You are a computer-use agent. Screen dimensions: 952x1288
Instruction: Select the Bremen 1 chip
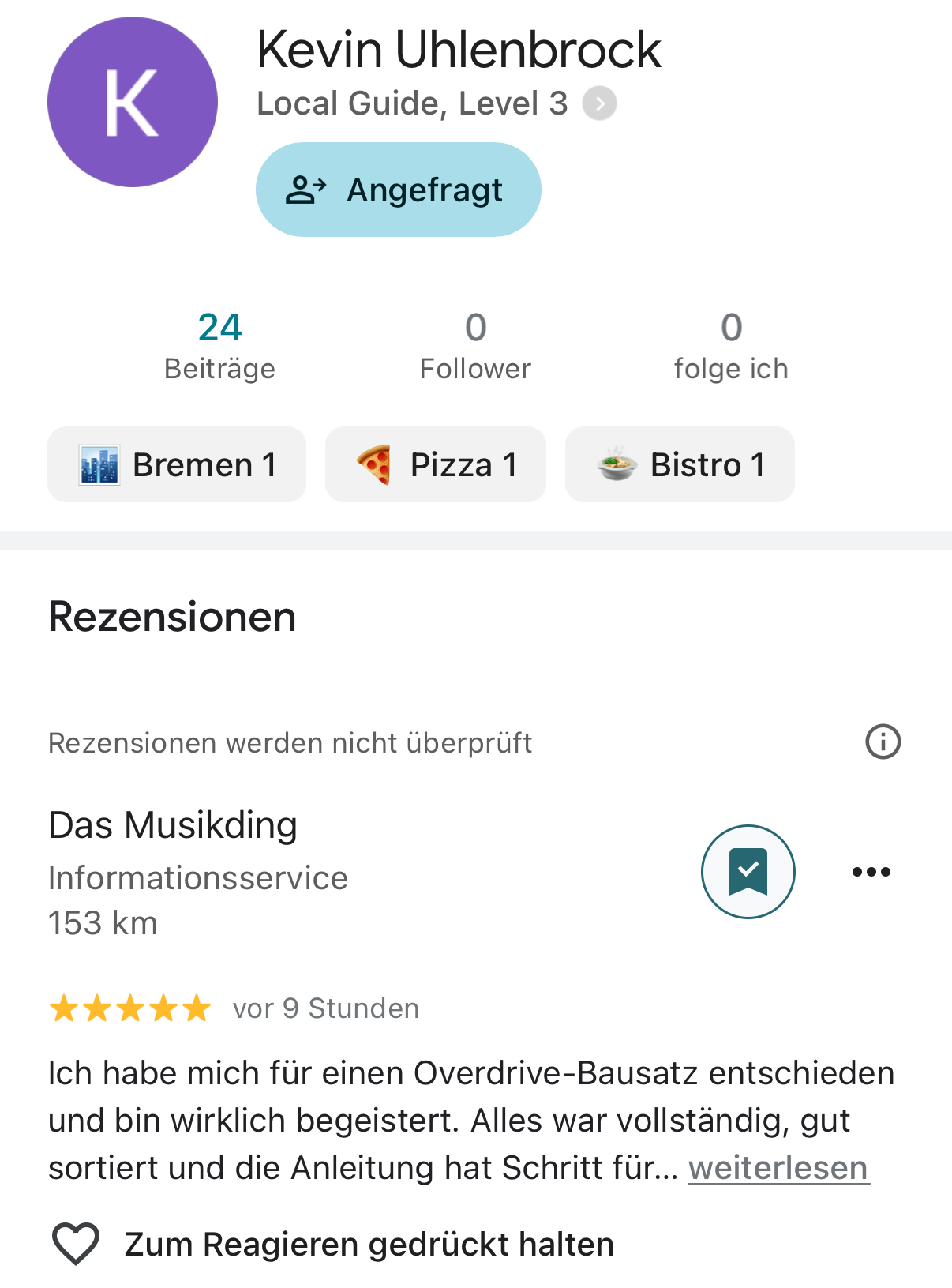point(177,464)
